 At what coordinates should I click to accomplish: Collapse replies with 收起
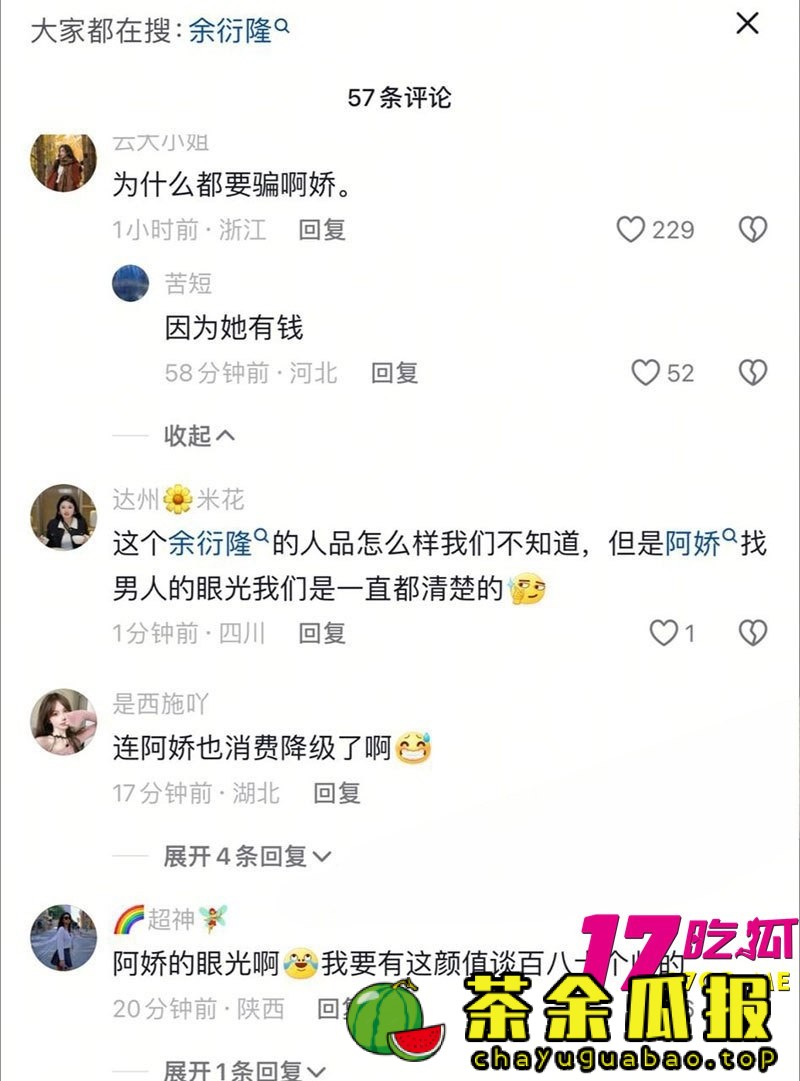[x=199, y=435]
